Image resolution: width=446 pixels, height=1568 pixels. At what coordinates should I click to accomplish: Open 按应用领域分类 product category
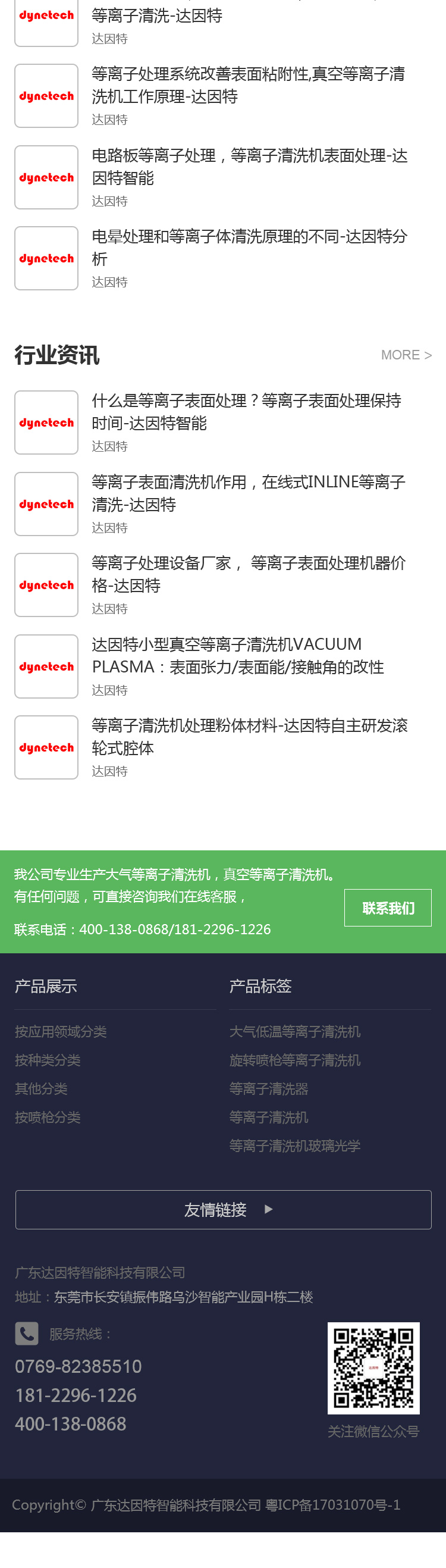[61, 1031]
